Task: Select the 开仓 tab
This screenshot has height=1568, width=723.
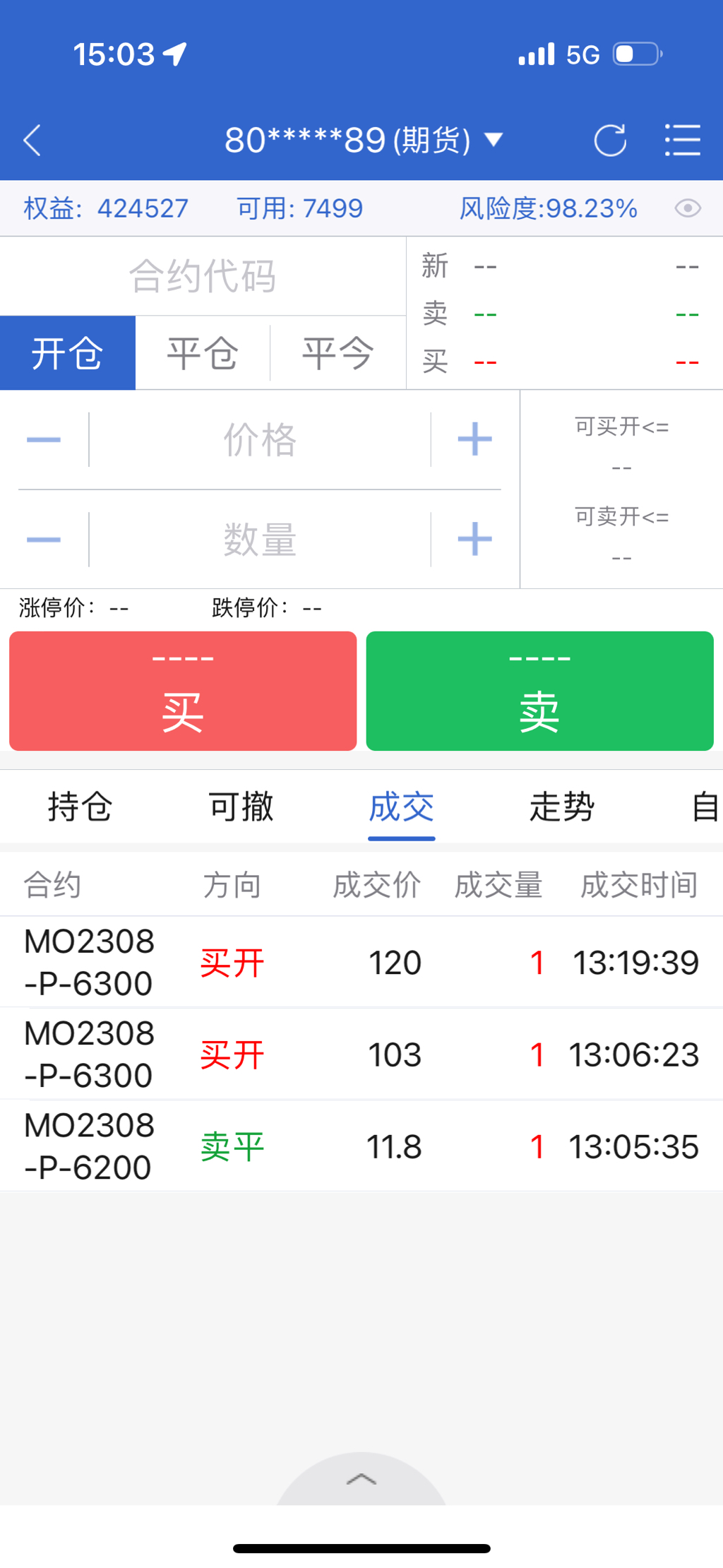Action: point(68,352)
